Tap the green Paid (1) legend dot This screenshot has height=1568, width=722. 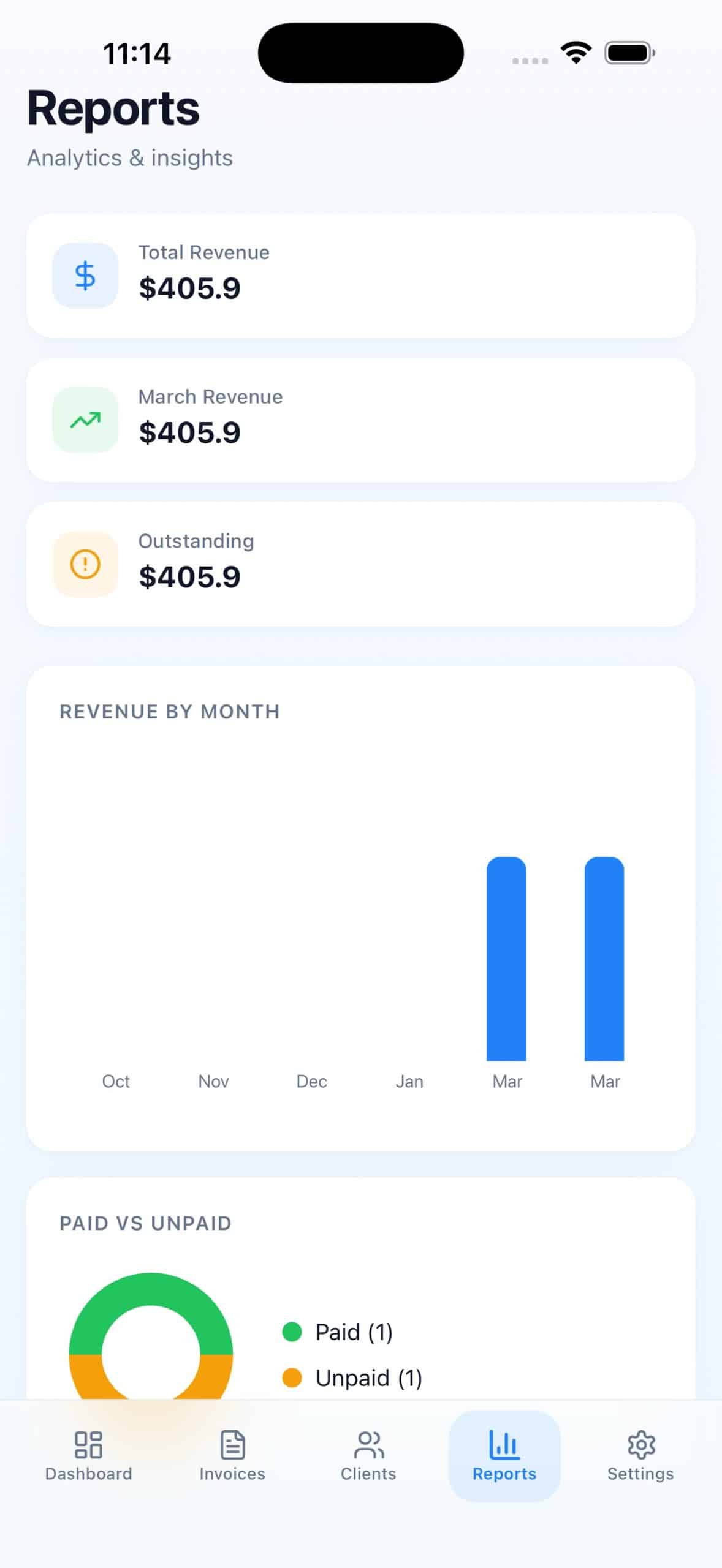click(293, 1332)
